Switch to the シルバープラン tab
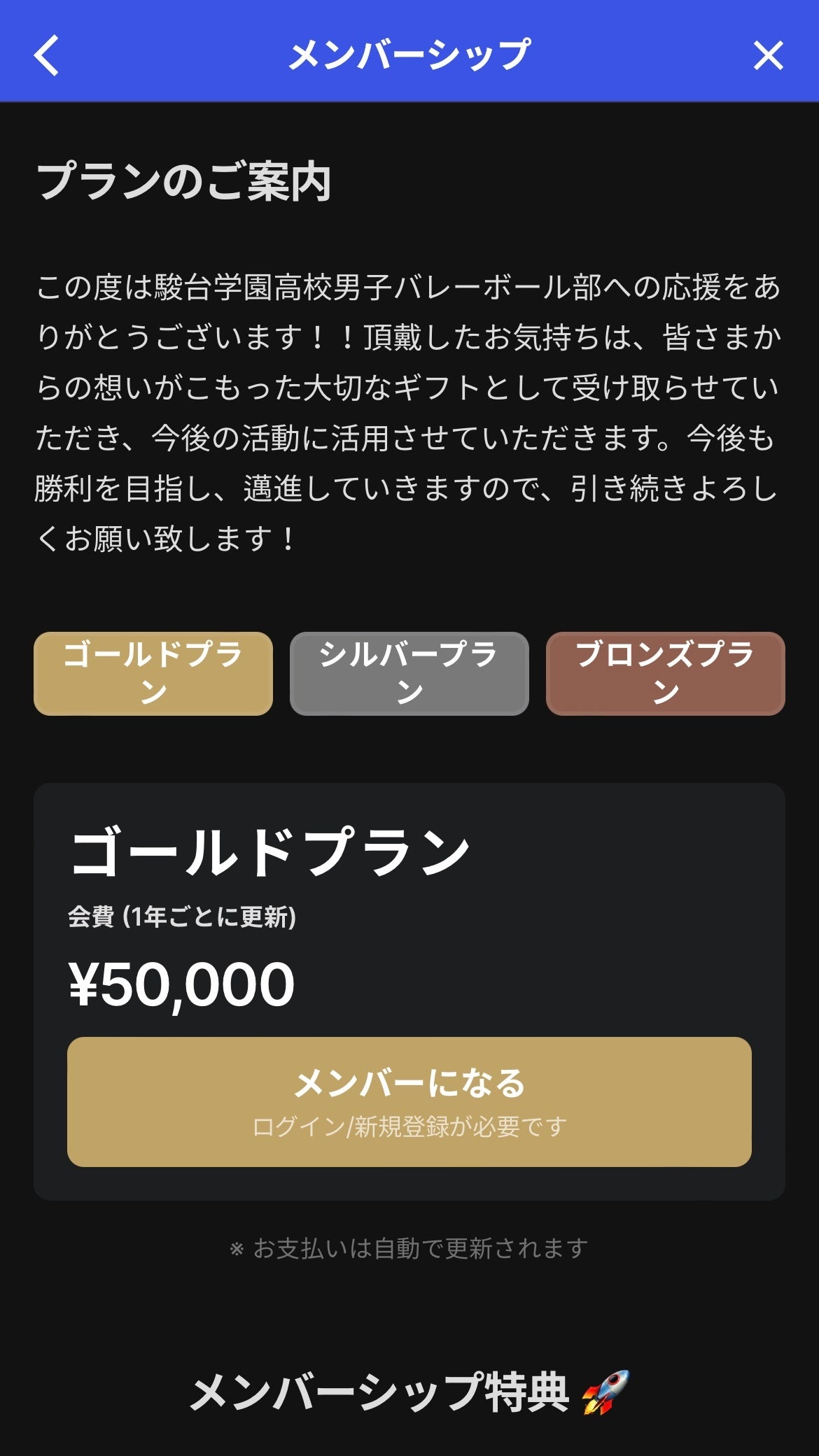Image resolution: width=819 pixels, height=1456 pixels. tap(409, 673)
